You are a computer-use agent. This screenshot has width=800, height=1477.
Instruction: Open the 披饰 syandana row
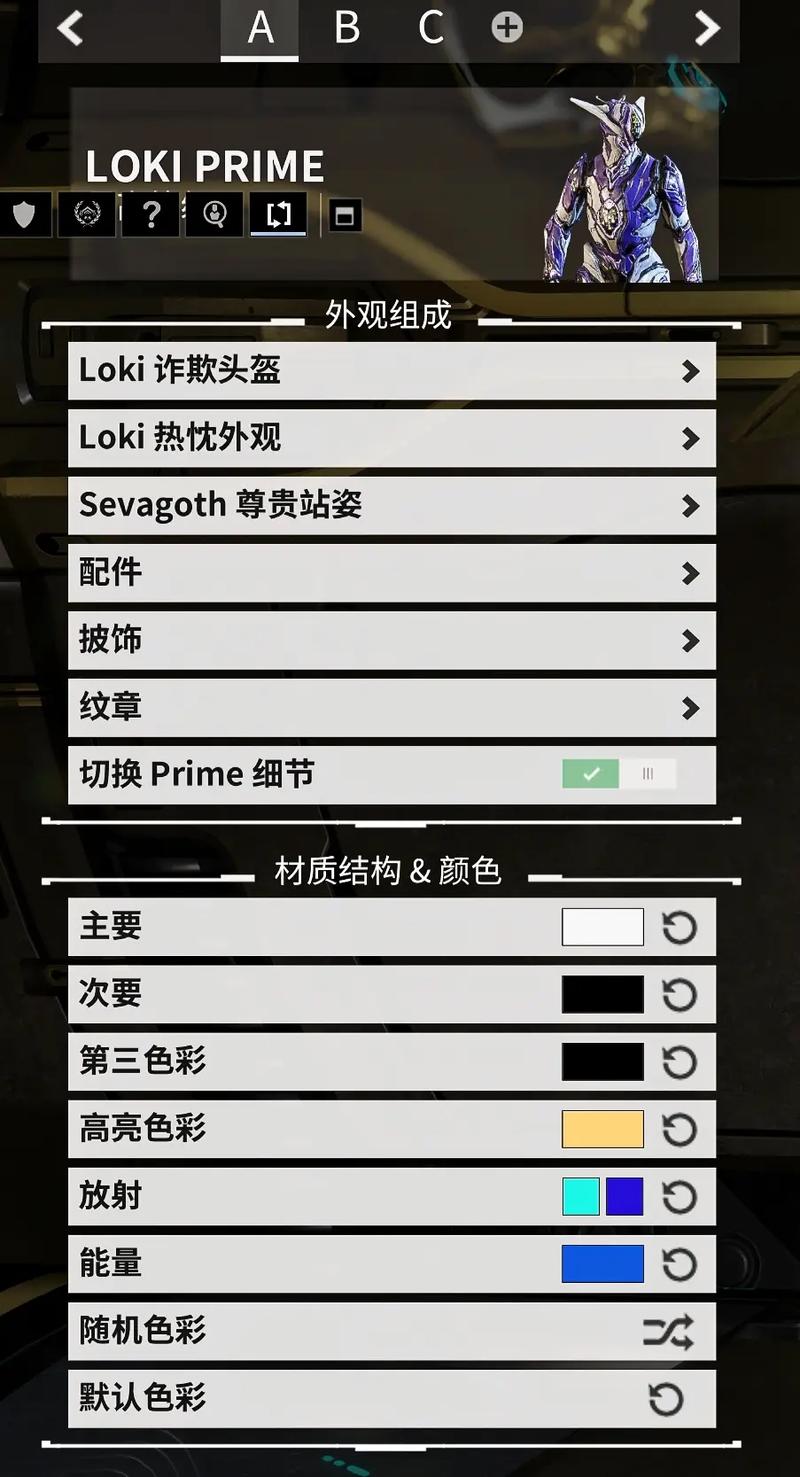pos(391,640)
